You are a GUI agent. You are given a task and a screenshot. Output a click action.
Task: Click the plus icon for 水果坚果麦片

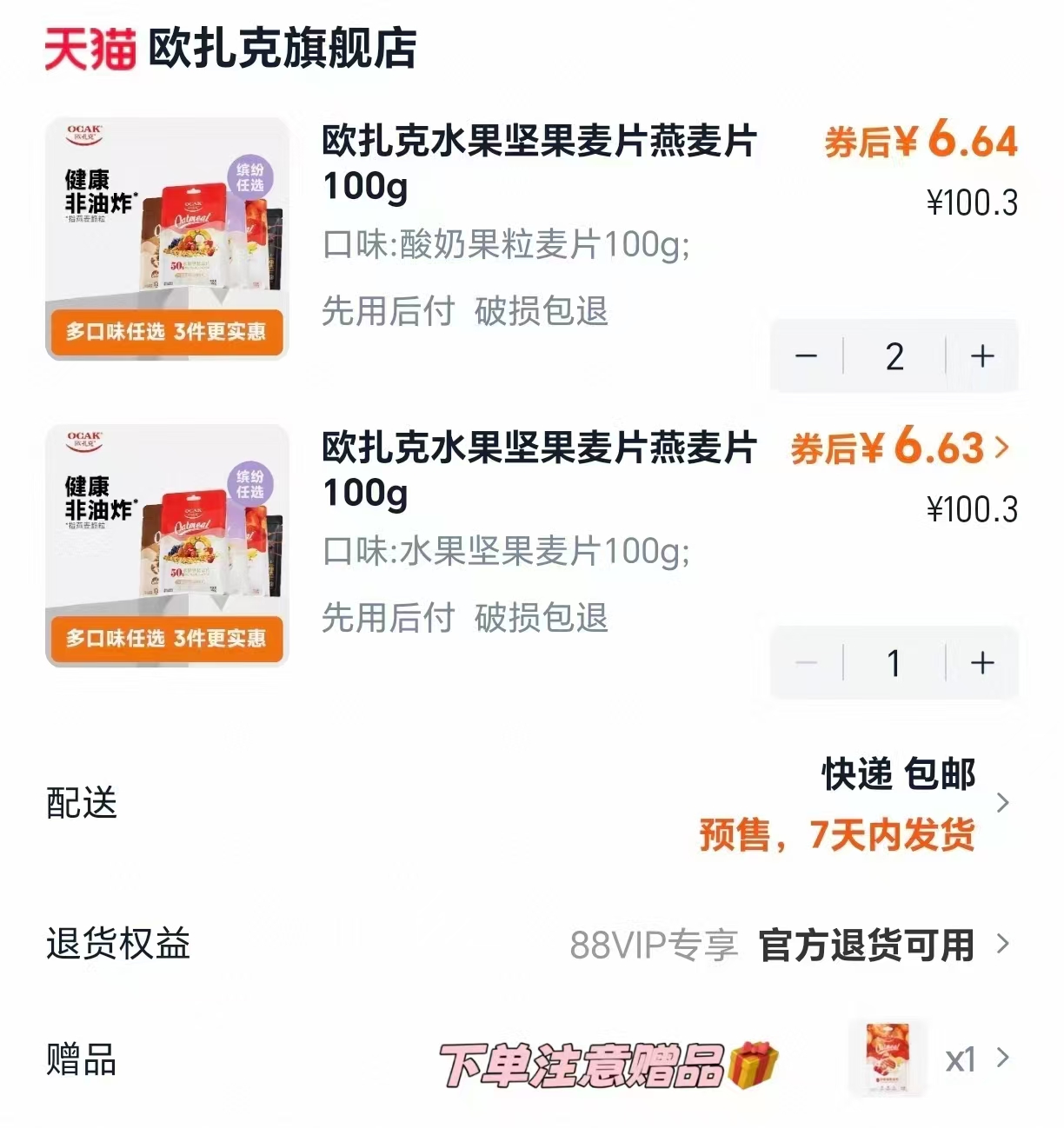pyautogui.click(x=983, y=662)
